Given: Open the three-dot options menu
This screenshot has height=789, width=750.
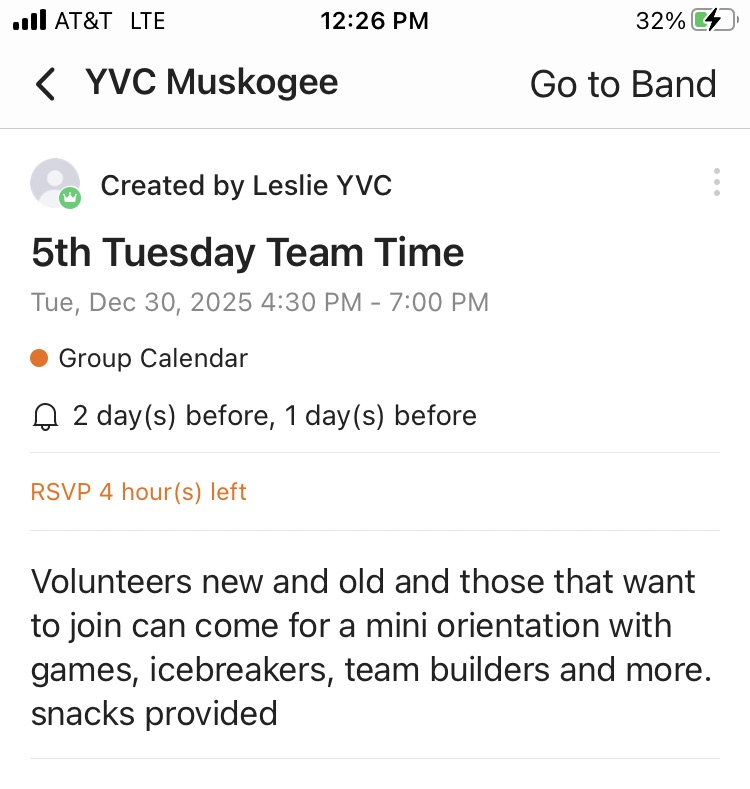Looking at the screenshot, I should point(717,182).
